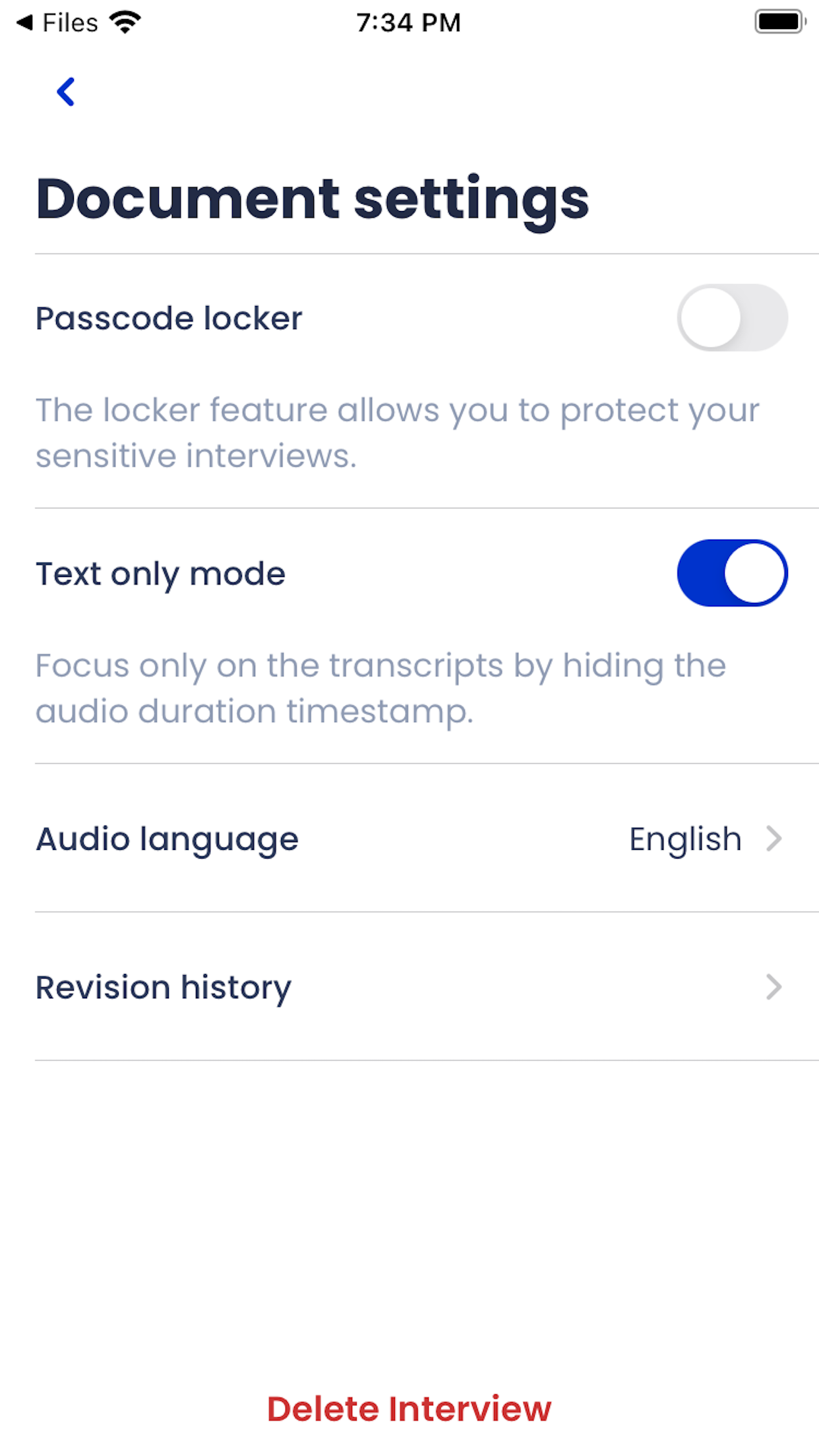
Task: Tap the Passcode locker description text
Action: point(396,432)
